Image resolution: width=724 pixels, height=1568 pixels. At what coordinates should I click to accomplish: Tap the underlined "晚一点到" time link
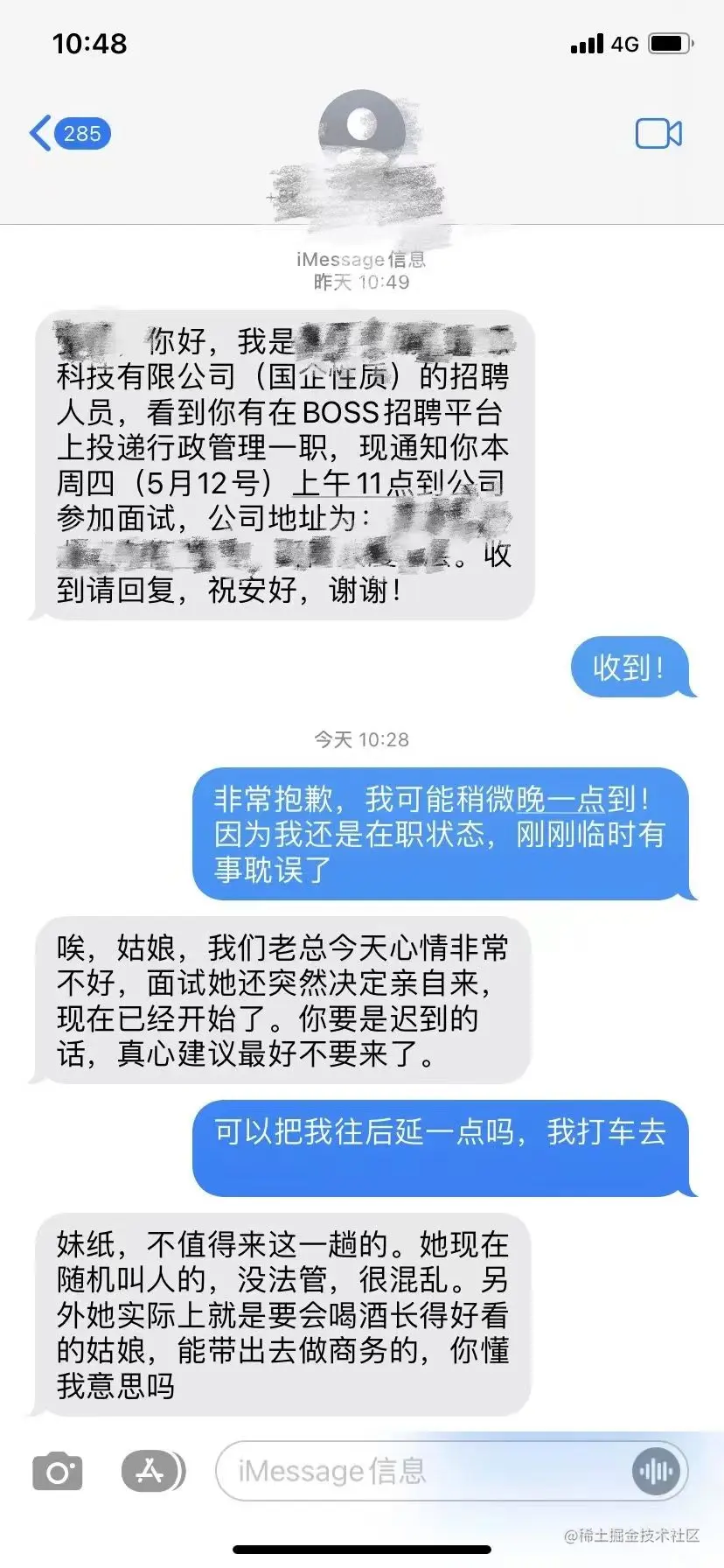(577, 799)
